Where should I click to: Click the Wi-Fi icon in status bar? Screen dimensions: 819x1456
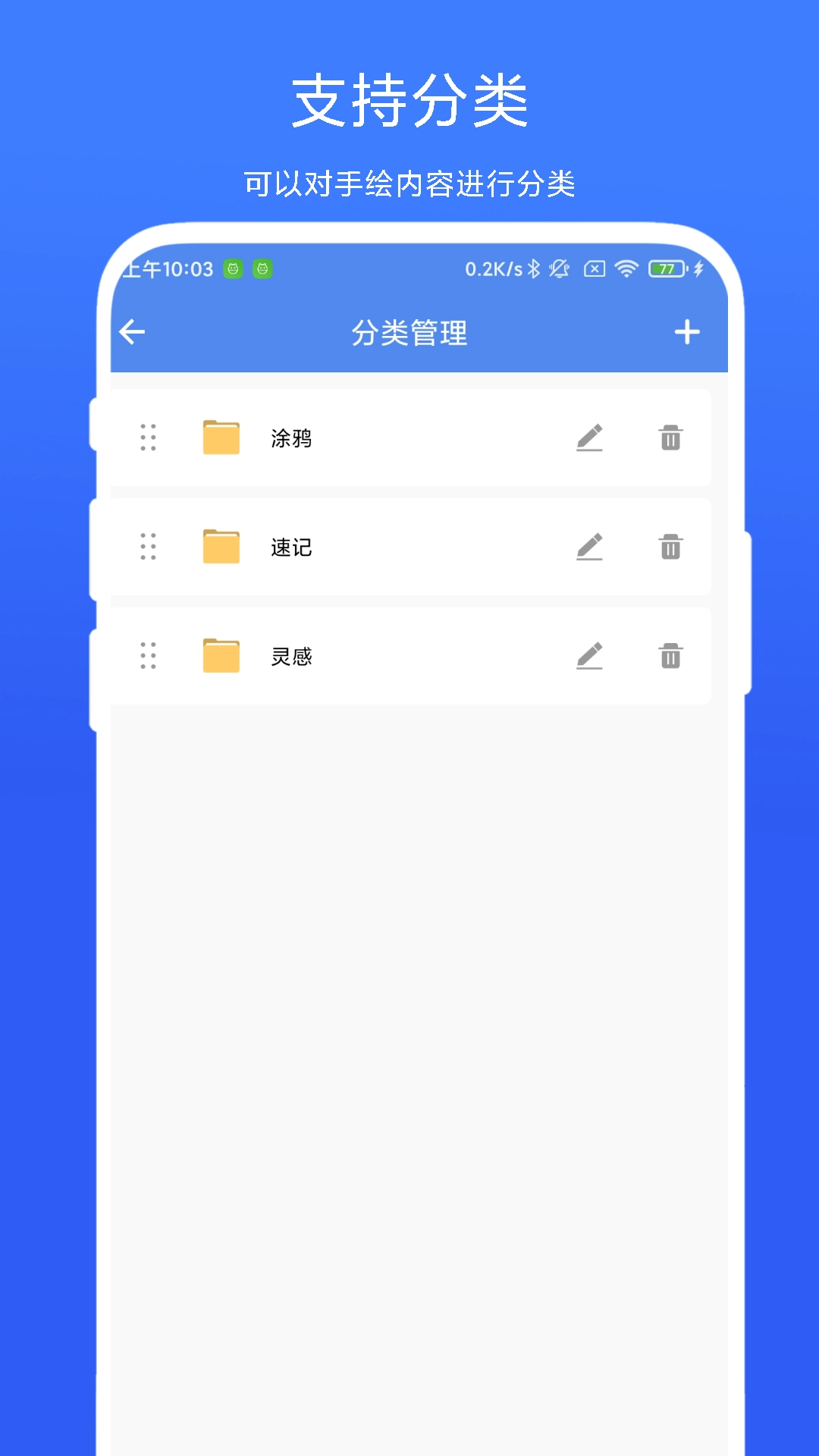625,270
